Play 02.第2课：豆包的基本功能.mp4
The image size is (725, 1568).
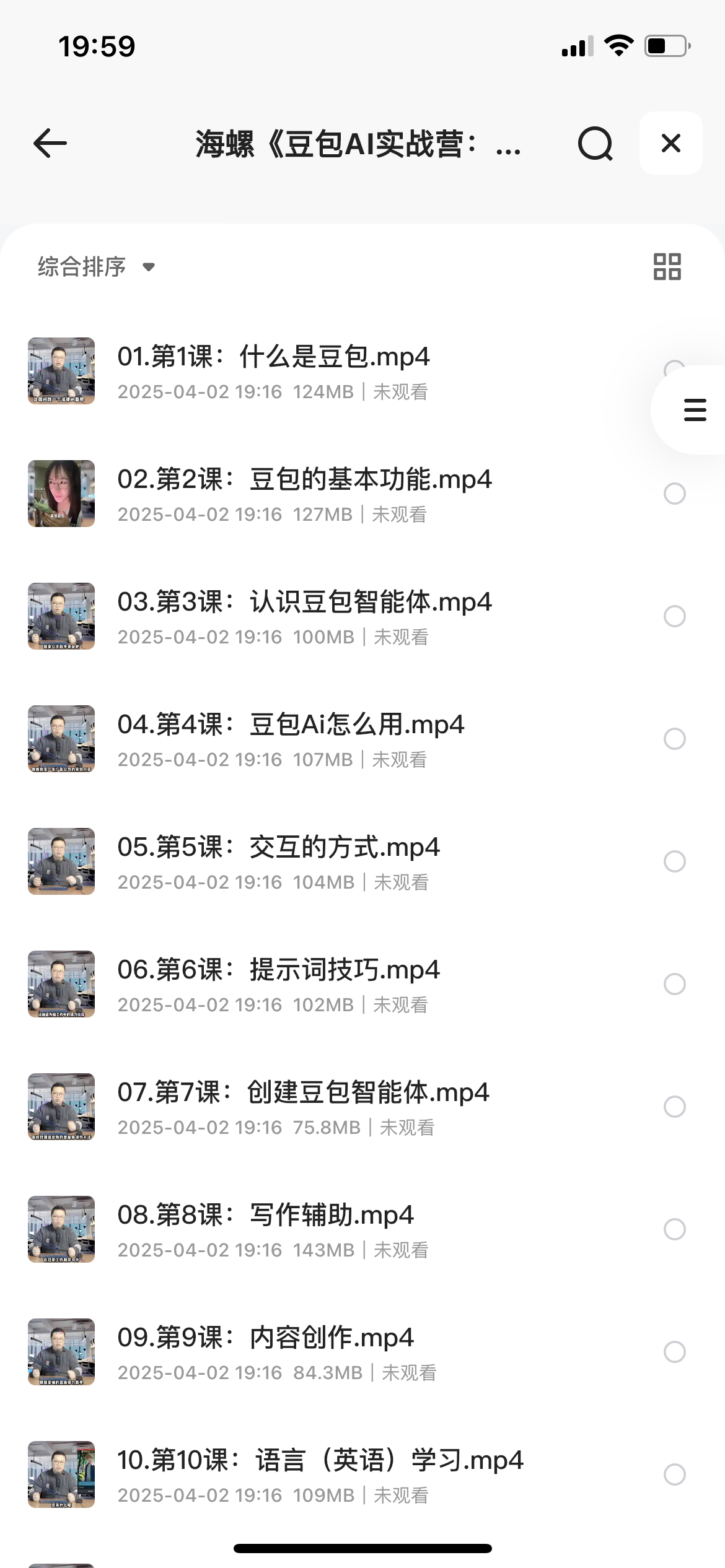click(304, 480)
